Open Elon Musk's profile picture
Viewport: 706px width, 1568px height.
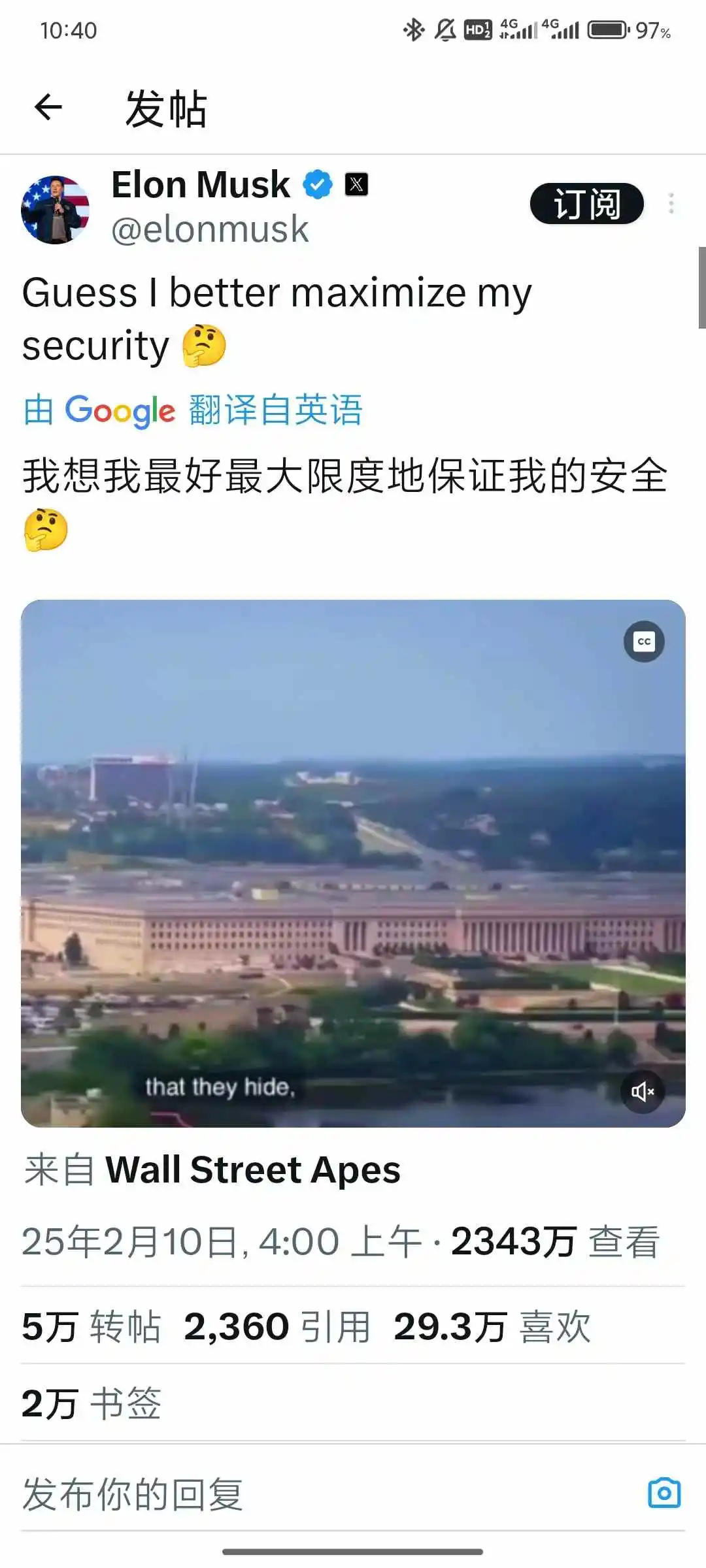pyautogui.click(x=56, y=210)
